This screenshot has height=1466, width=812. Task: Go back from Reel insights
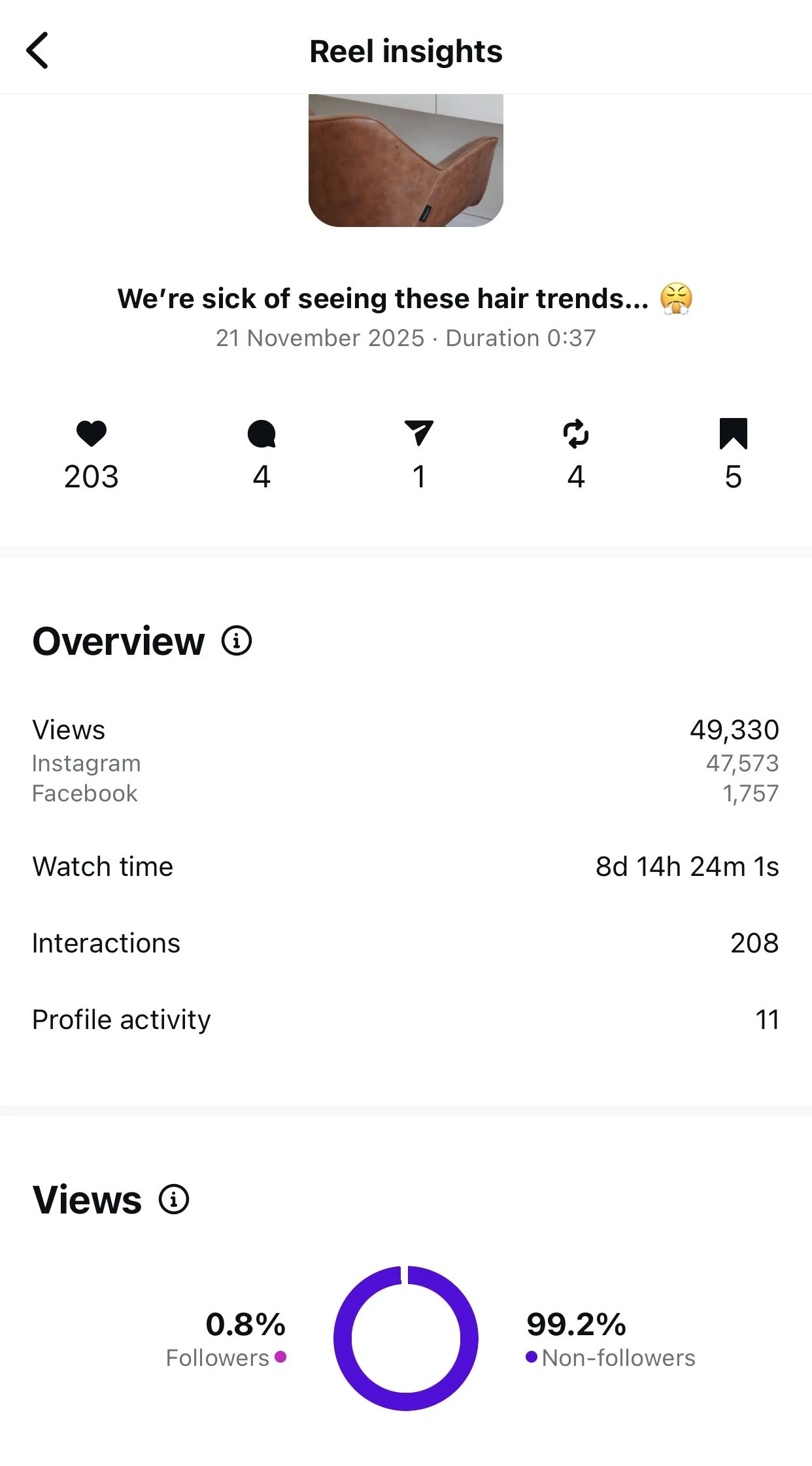[x=37, y=50]
